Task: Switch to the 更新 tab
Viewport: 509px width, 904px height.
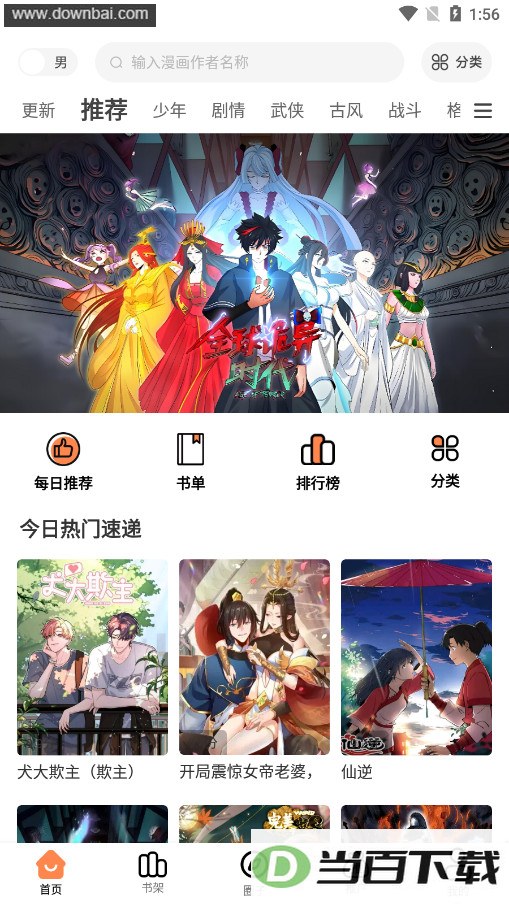Action: 39,110
